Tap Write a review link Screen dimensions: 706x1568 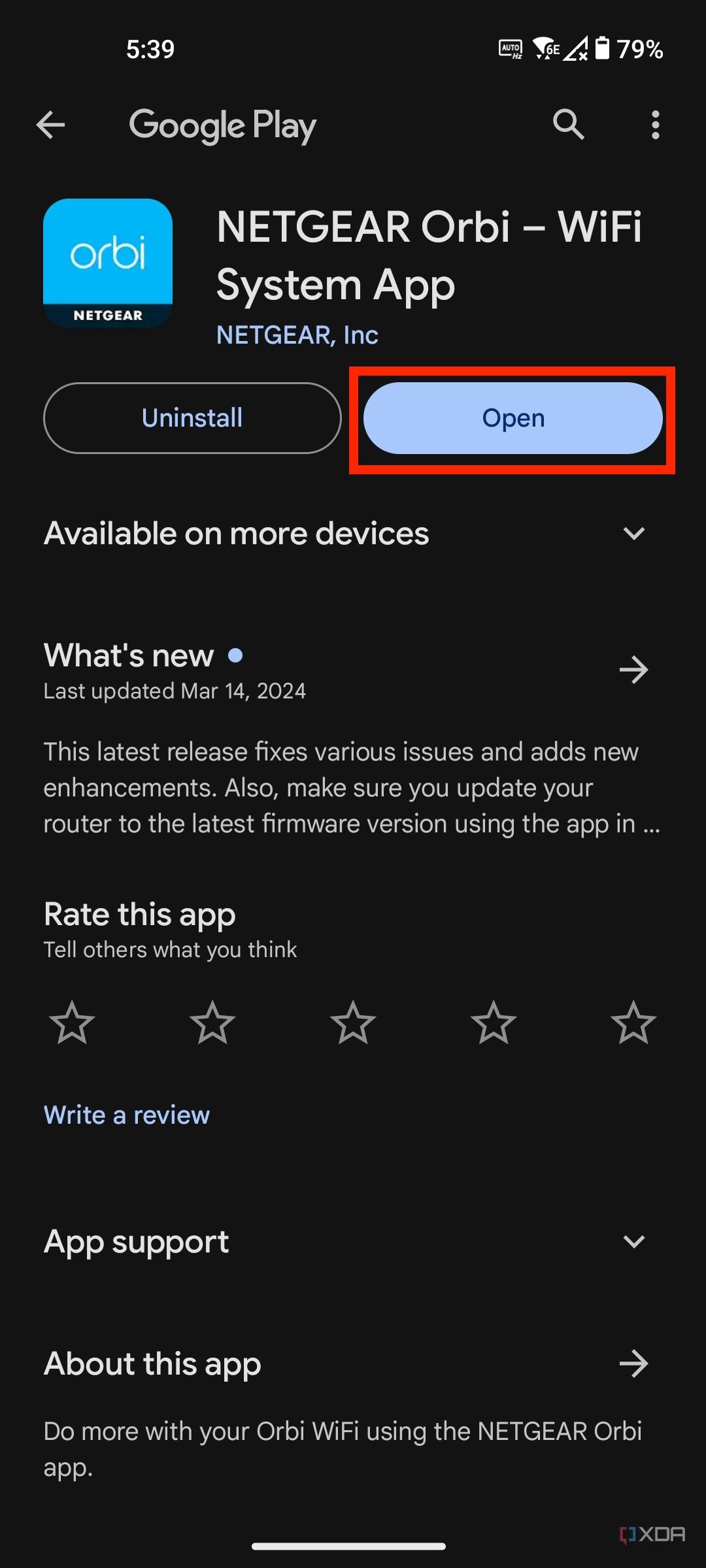click(127, 1115)
